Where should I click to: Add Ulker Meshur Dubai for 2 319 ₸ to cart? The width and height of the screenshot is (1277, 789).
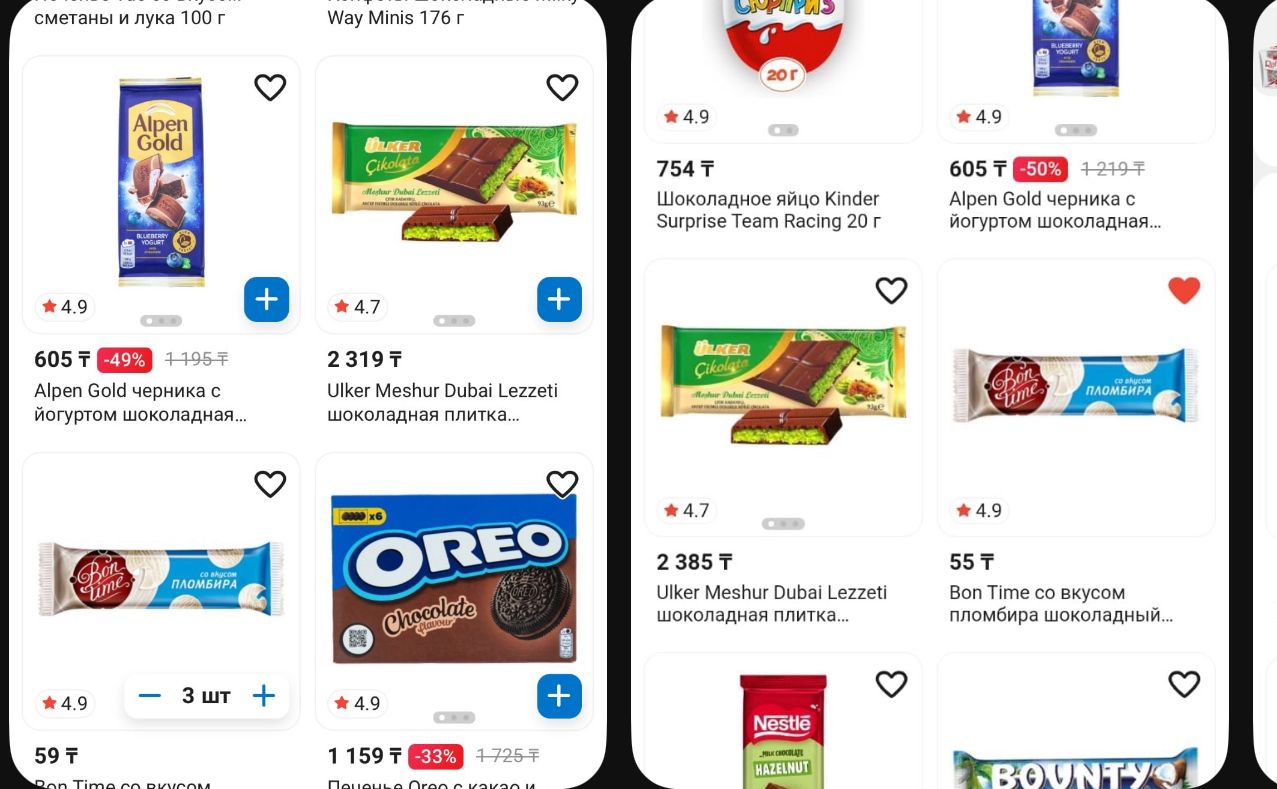click(x=559, y=300)
